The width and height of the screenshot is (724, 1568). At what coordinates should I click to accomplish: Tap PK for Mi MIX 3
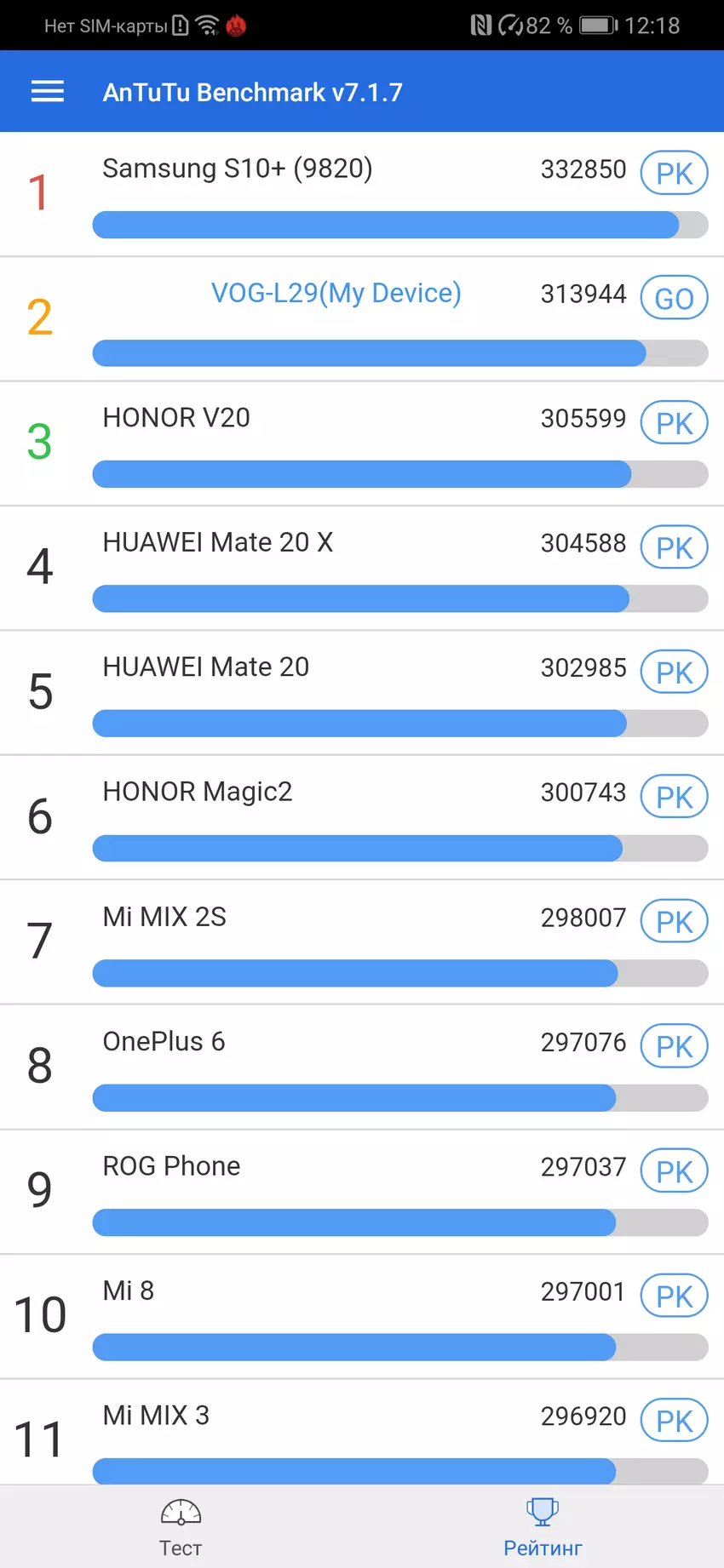click(x=674, y=1421)
